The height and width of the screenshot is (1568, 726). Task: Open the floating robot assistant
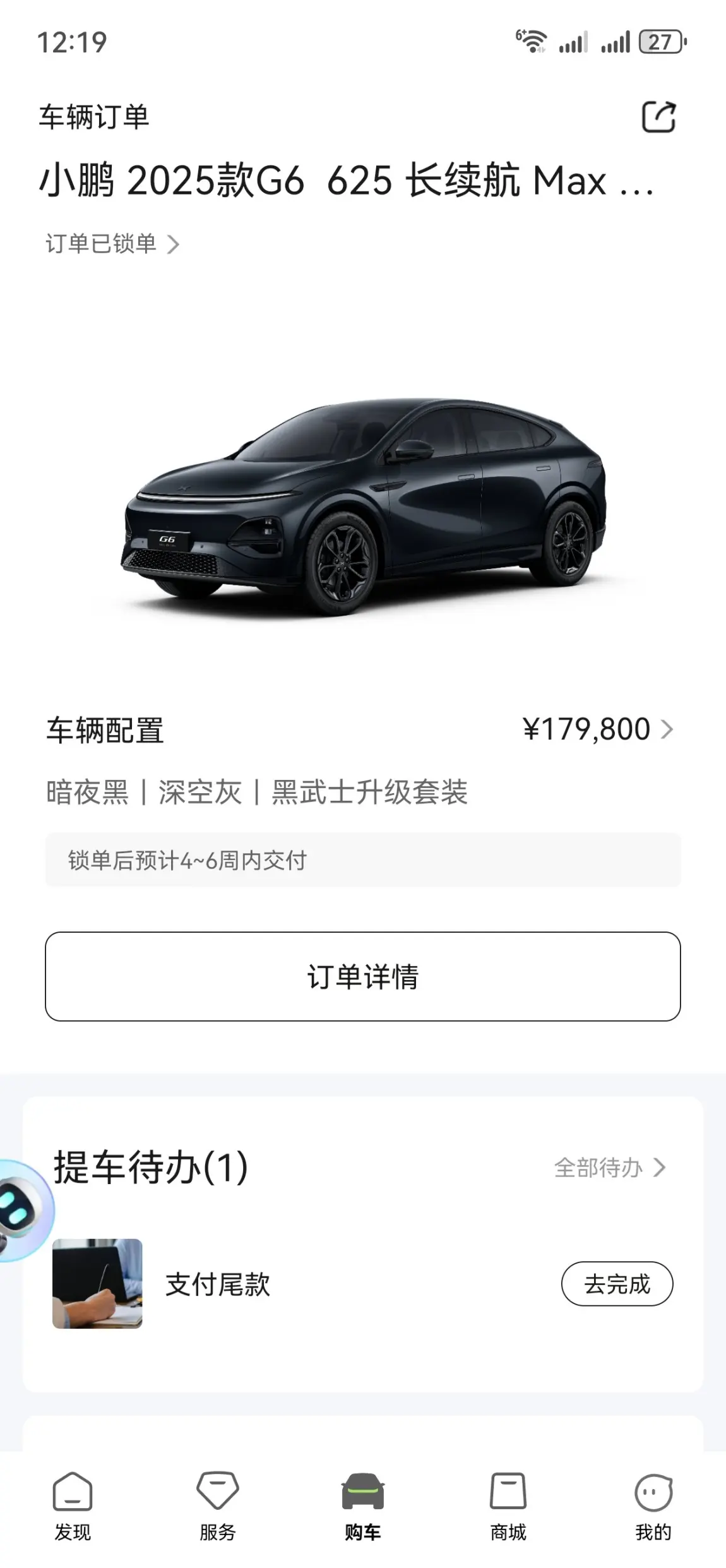pos(24,1211)
